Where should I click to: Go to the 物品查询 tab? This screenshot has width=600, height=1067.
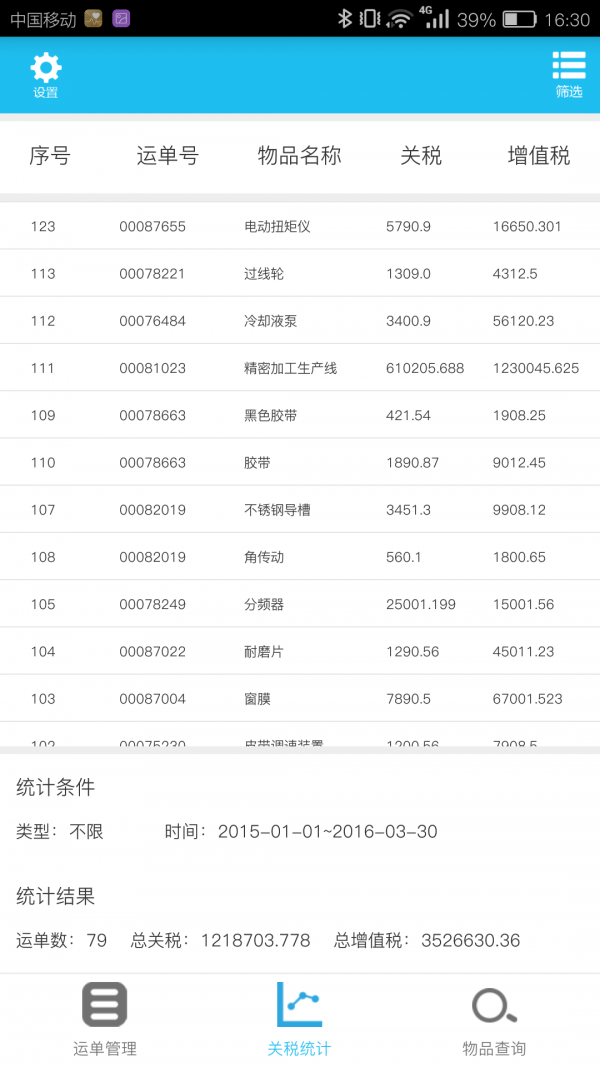(494, 1019)
